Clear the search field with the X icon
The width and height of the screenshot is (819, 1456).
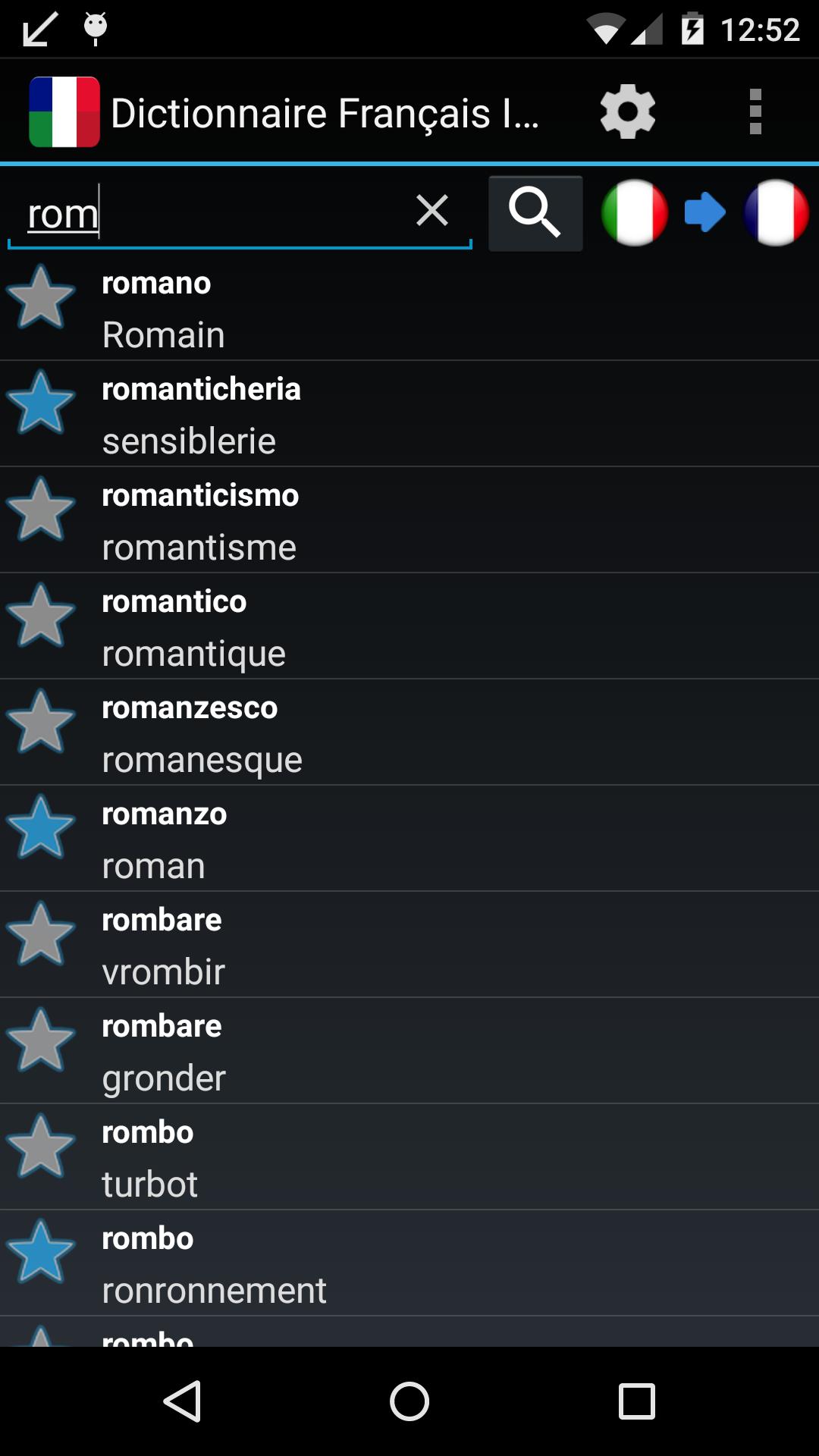[x=431, y=211]
